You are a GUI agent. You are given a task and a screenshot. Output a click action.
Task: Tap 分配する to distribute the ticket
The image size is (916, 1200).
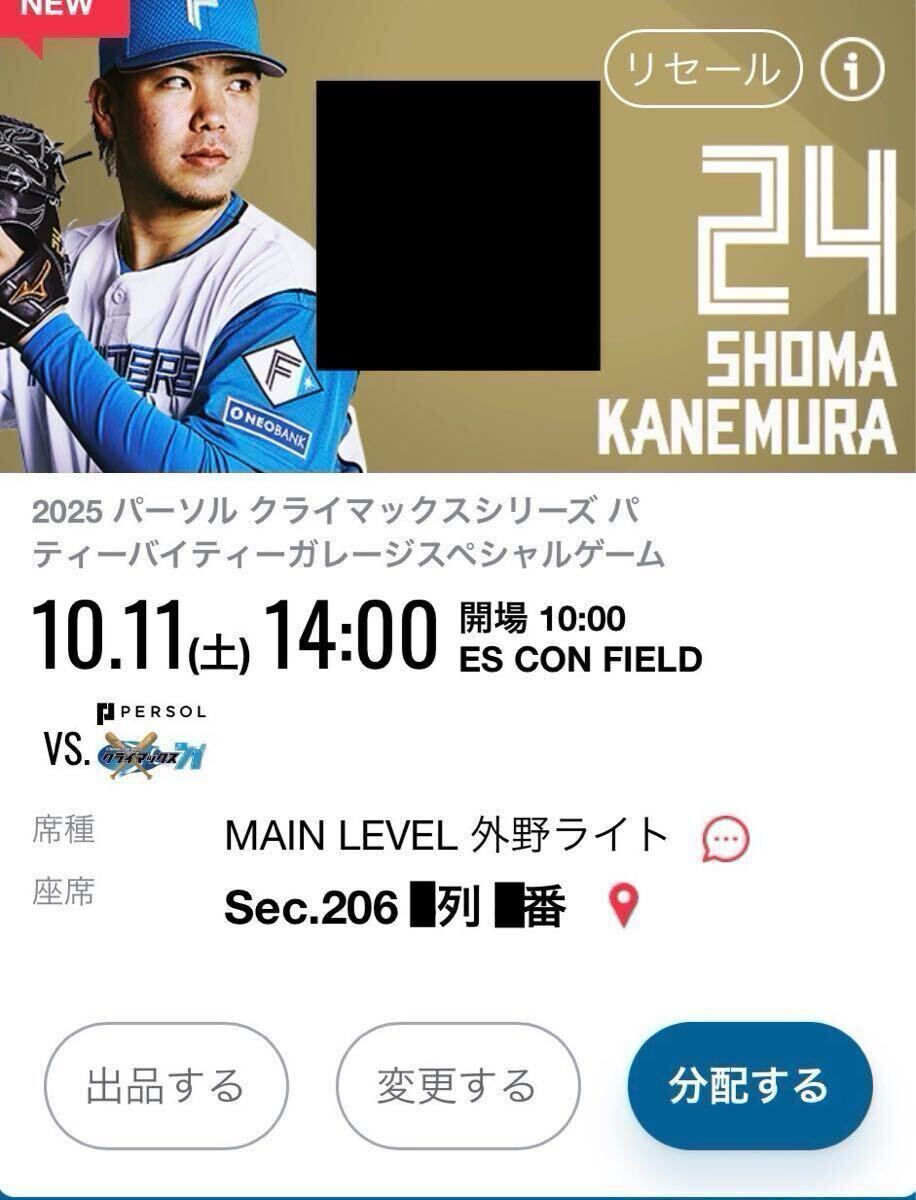[749, 1086]
